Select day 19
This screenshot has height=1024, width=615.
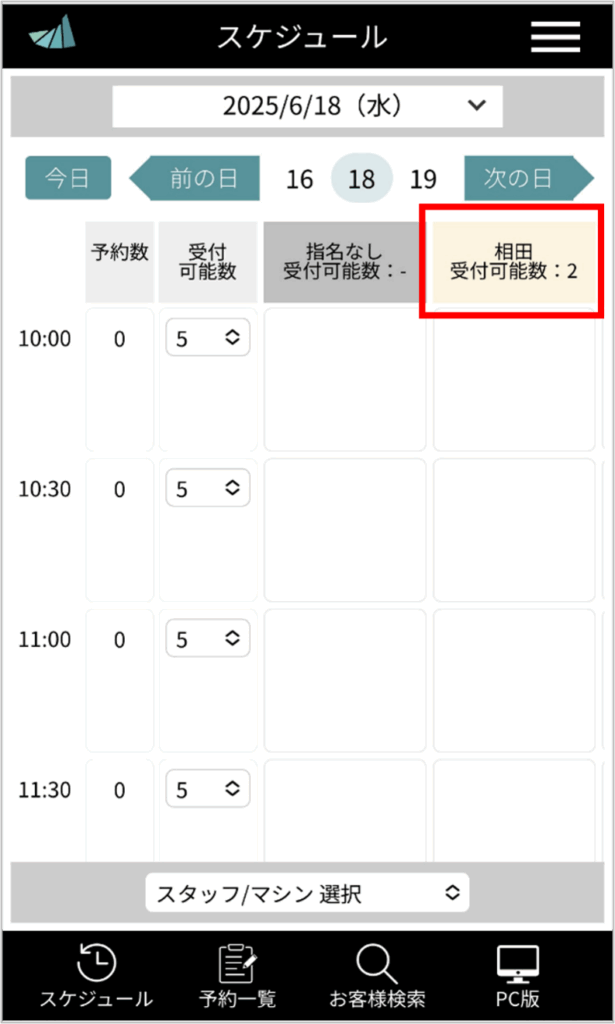423,179
